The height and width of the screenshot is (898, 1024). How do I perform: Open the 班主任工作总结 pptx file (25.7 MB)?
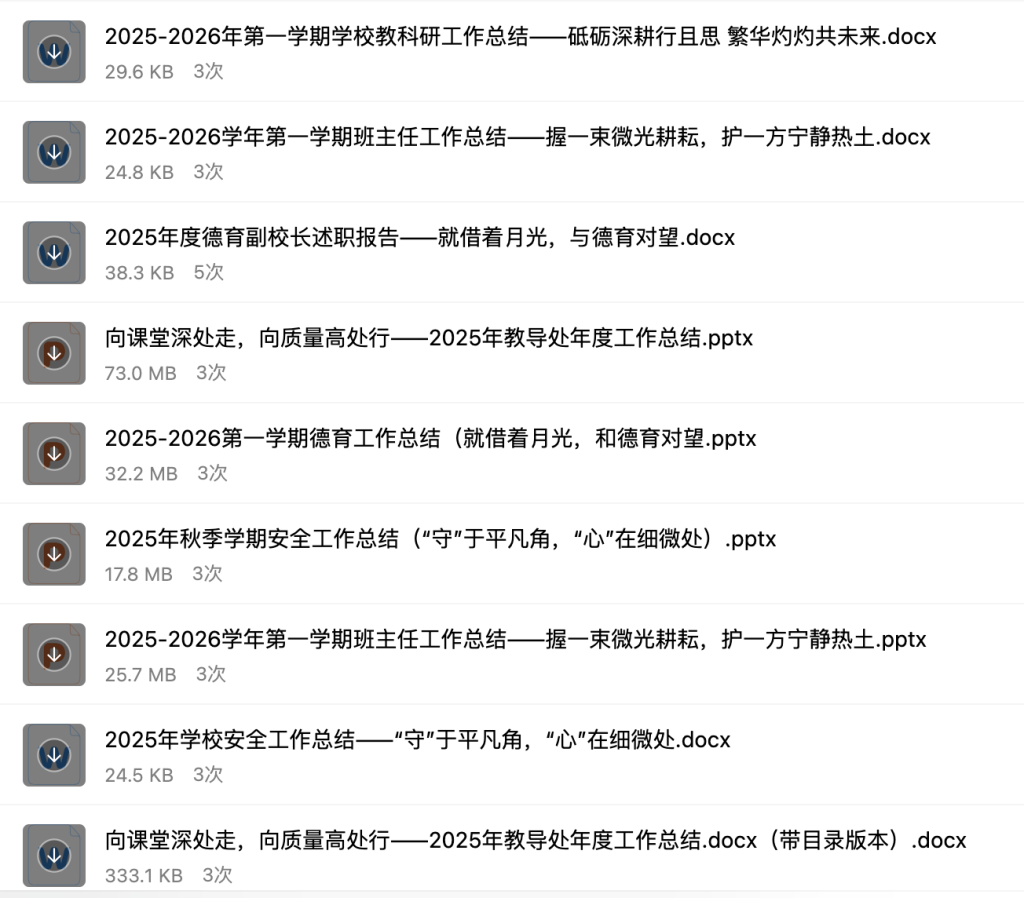pyautogui.click(x=515, y=640)
